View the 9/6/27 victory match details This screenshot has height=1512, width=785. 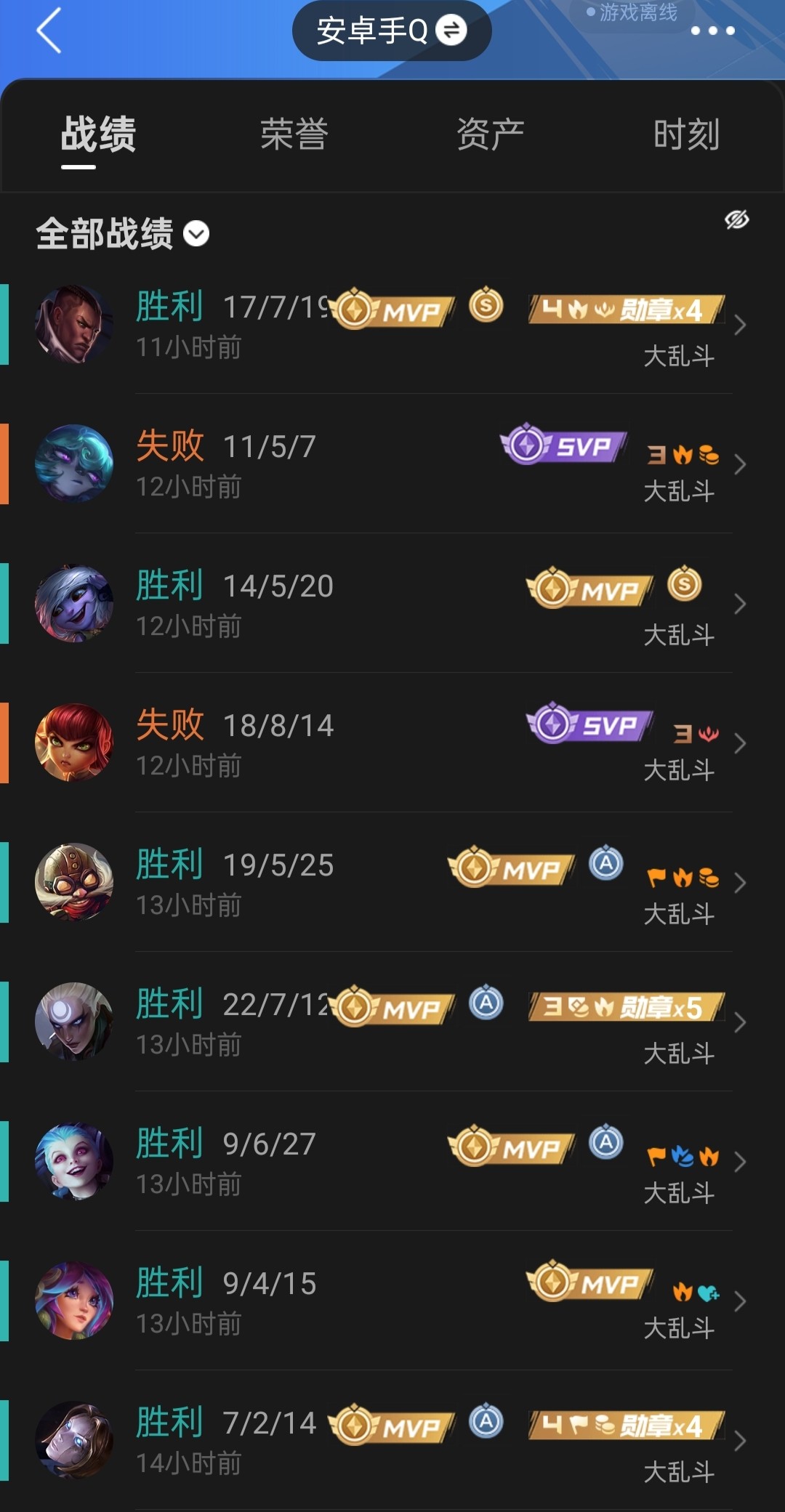click(x=392, y=1161)
